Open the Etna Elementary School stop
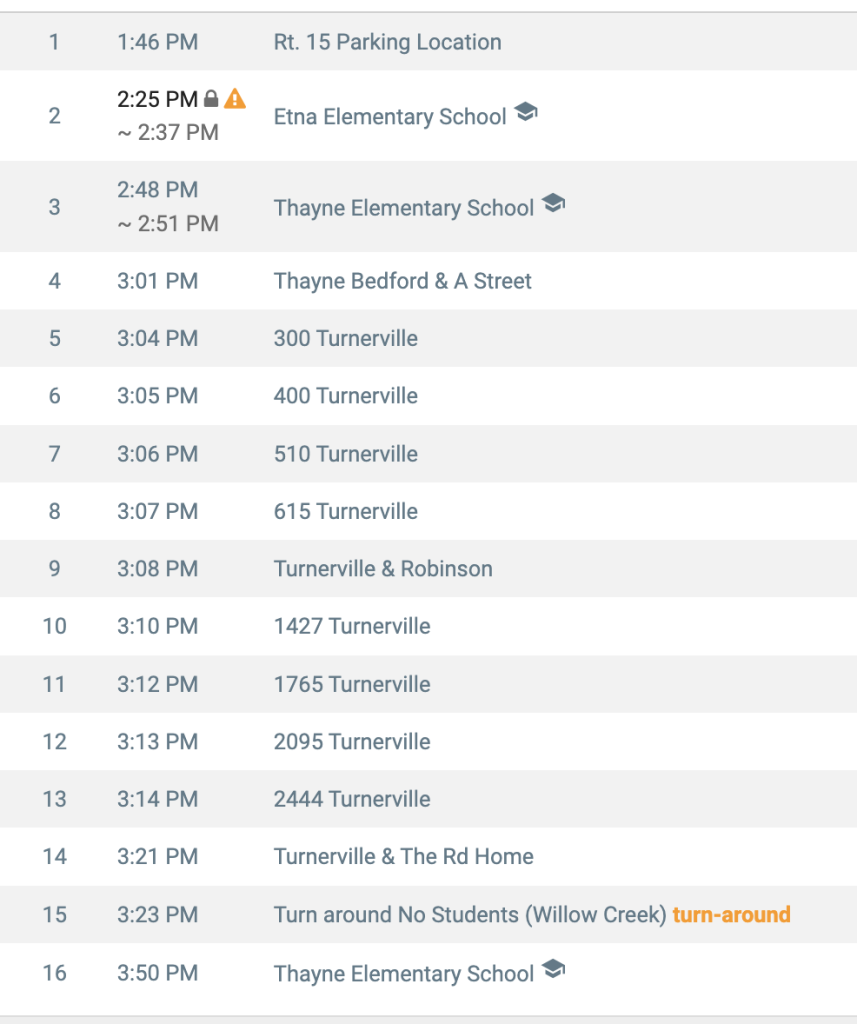 (x=428, y=116)
